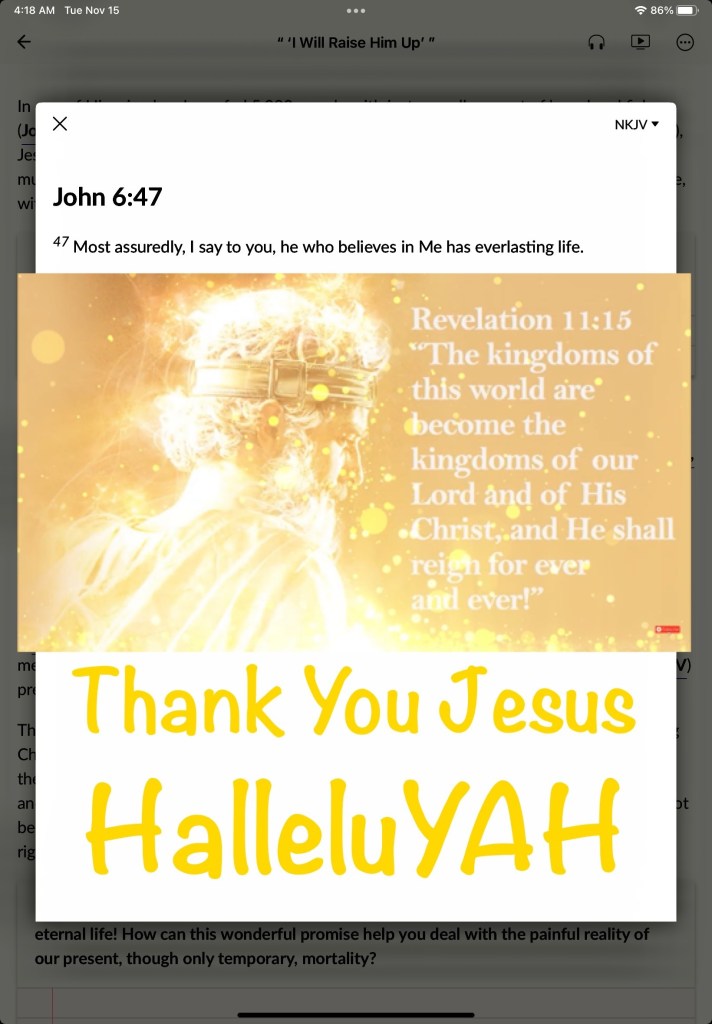Go back with the top-left arrow
This screenshot has width=712, height=1024.
(24, 42)
